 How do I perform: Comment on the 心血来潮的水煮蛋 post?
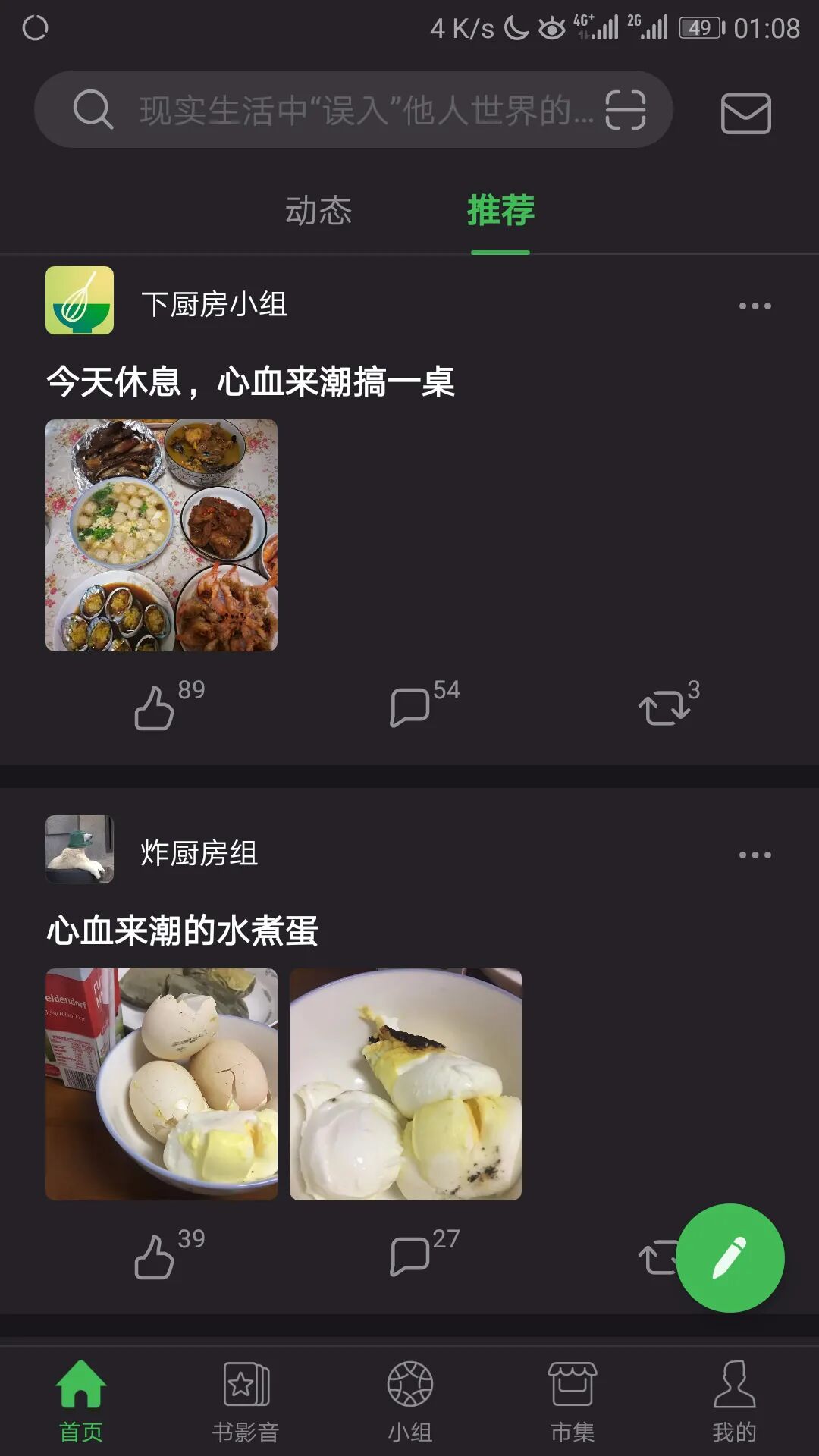click(x=410, y=1256)
